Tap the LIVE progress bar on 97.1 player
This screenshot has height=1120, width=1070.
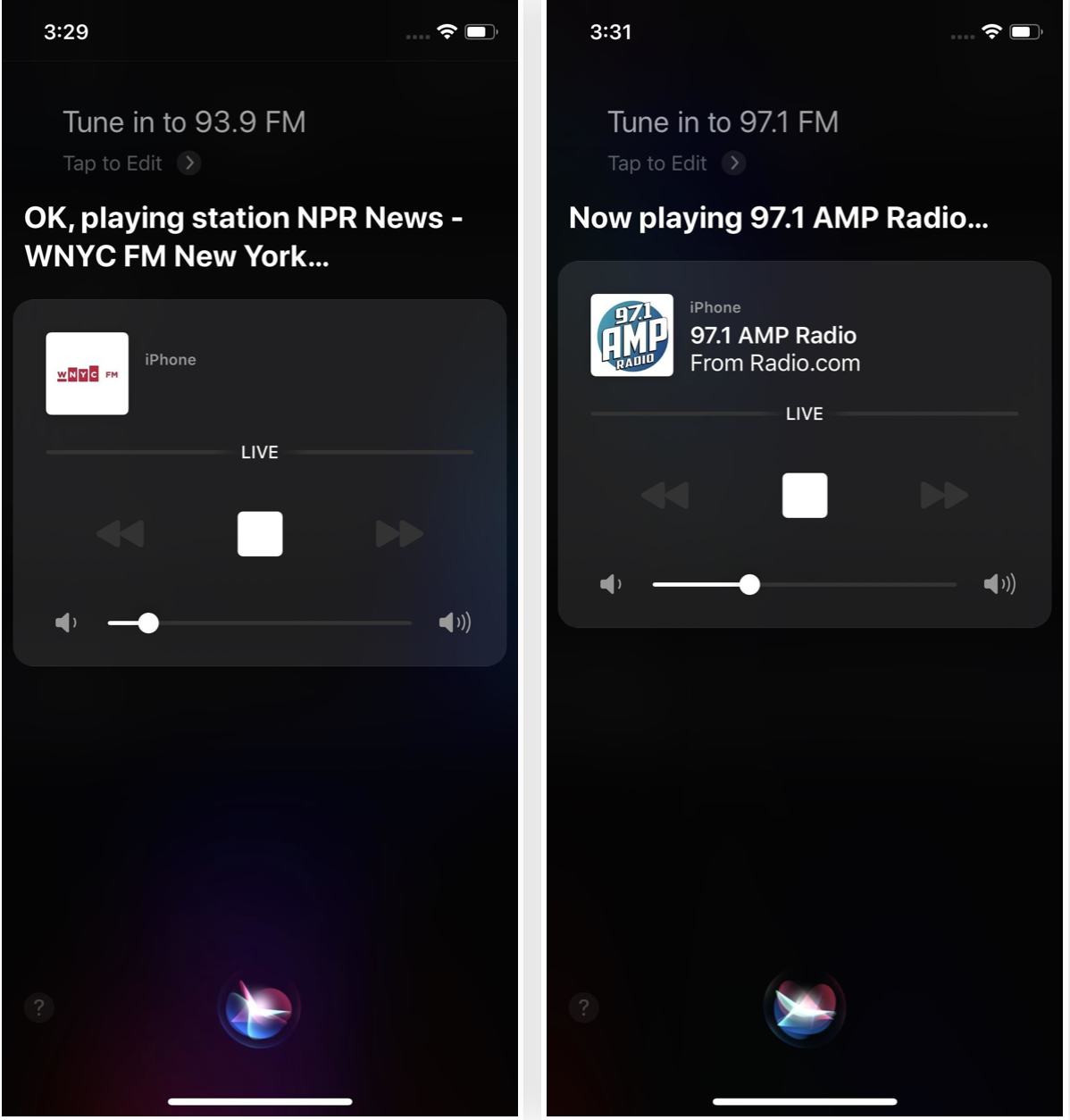804,414
